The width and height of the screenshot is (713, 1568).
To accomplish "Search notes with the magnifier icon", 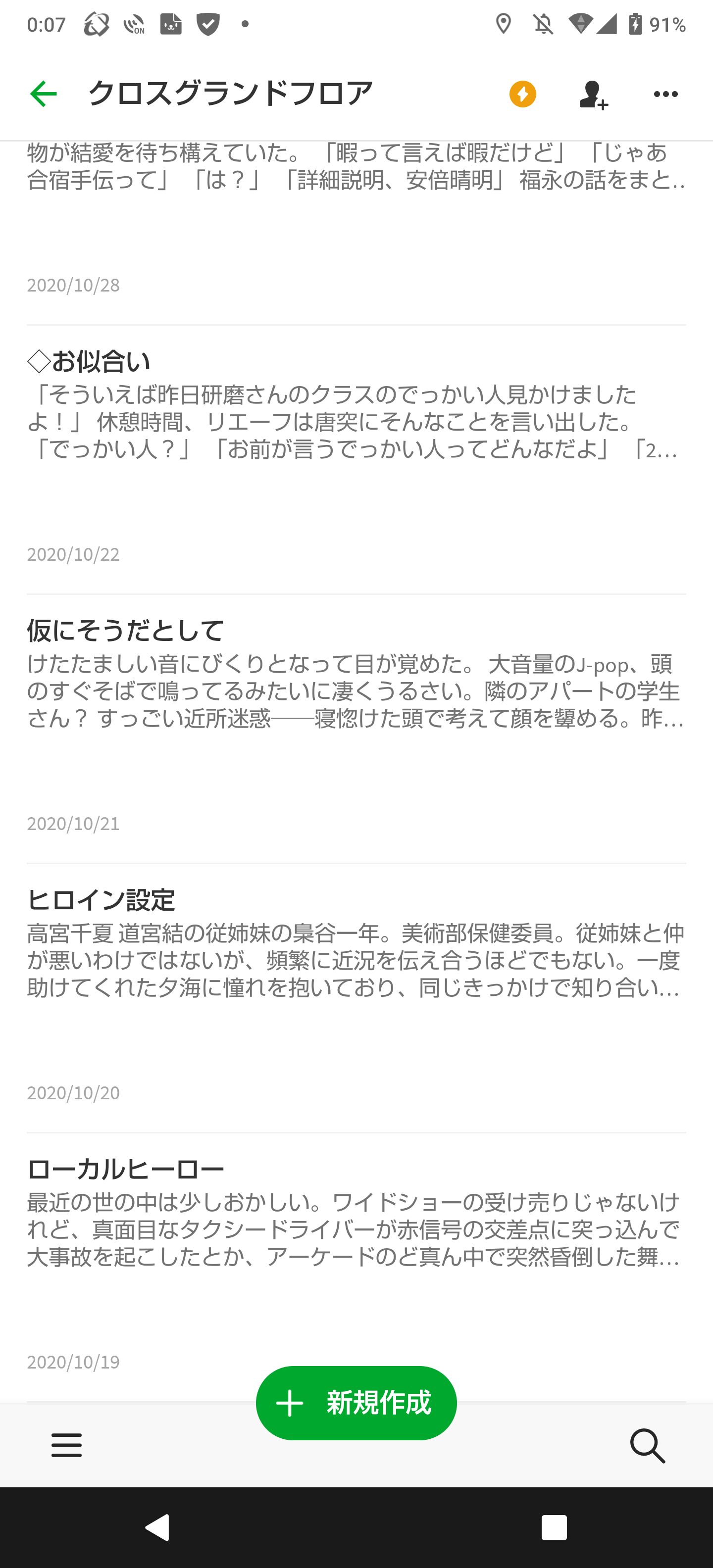I will point(647,1446).
